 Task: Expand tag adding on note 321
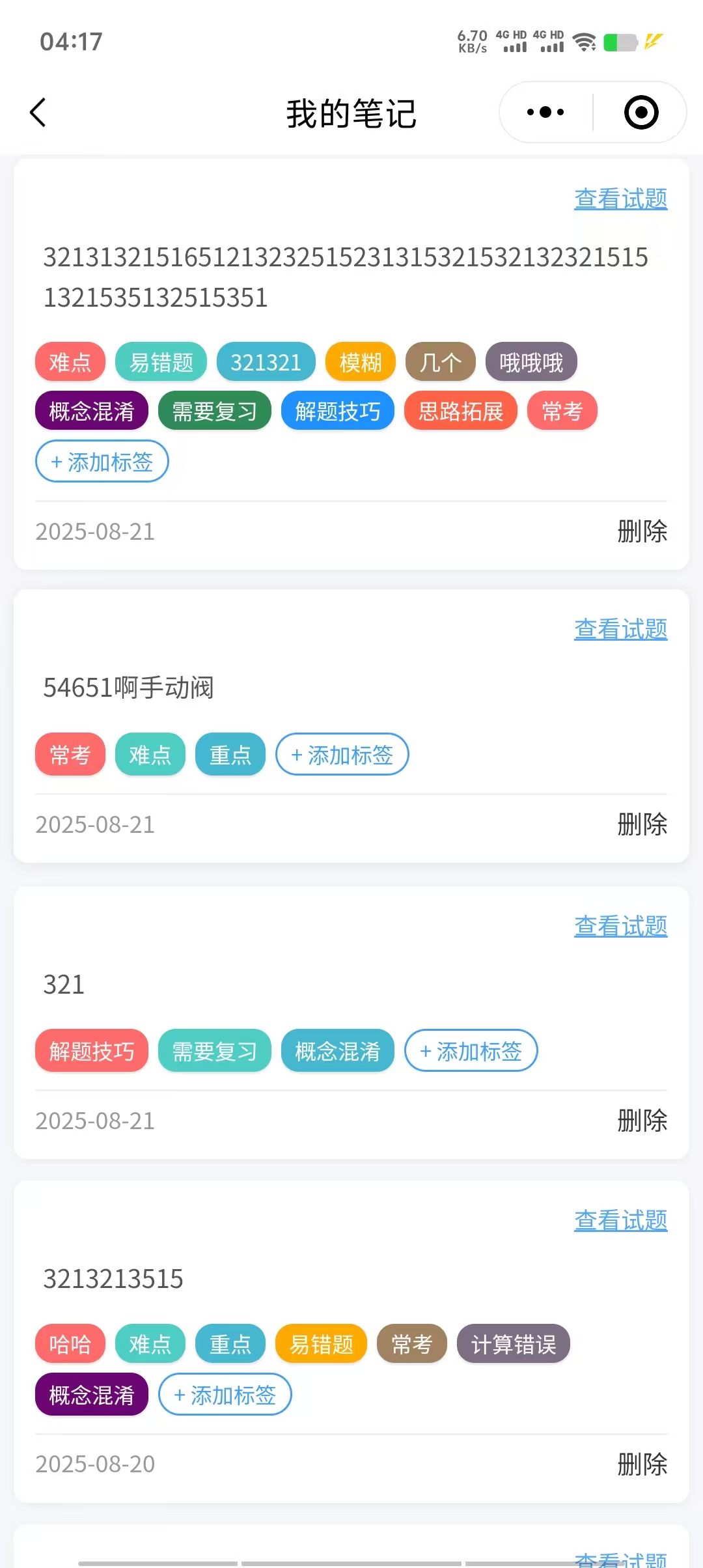pyautogui.click(x=471, y=1050)
